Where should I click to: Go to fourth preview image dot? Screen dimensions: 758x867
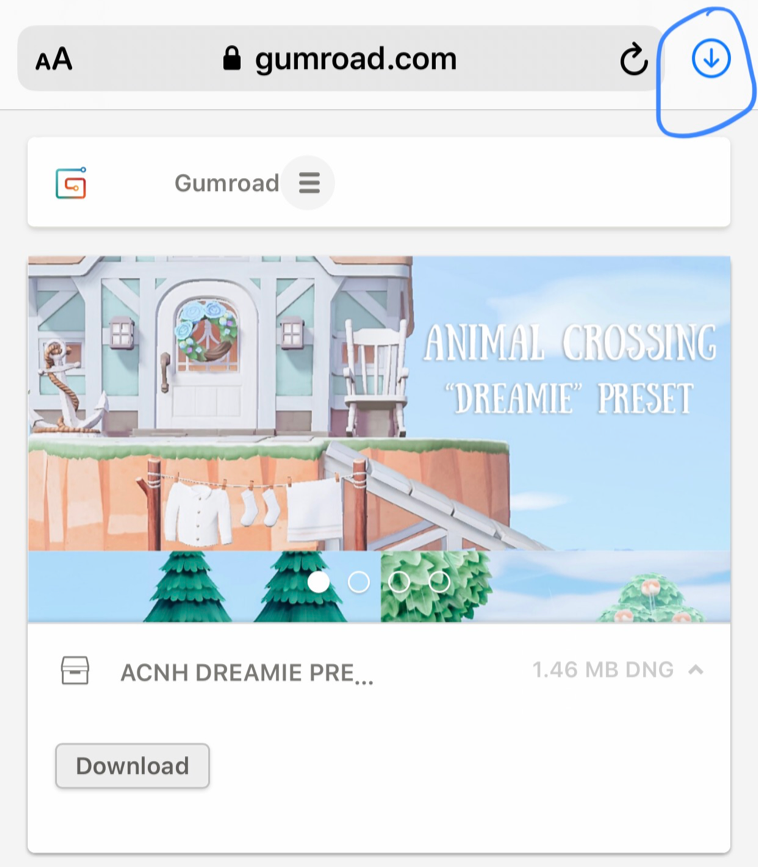tap(439, 581)
